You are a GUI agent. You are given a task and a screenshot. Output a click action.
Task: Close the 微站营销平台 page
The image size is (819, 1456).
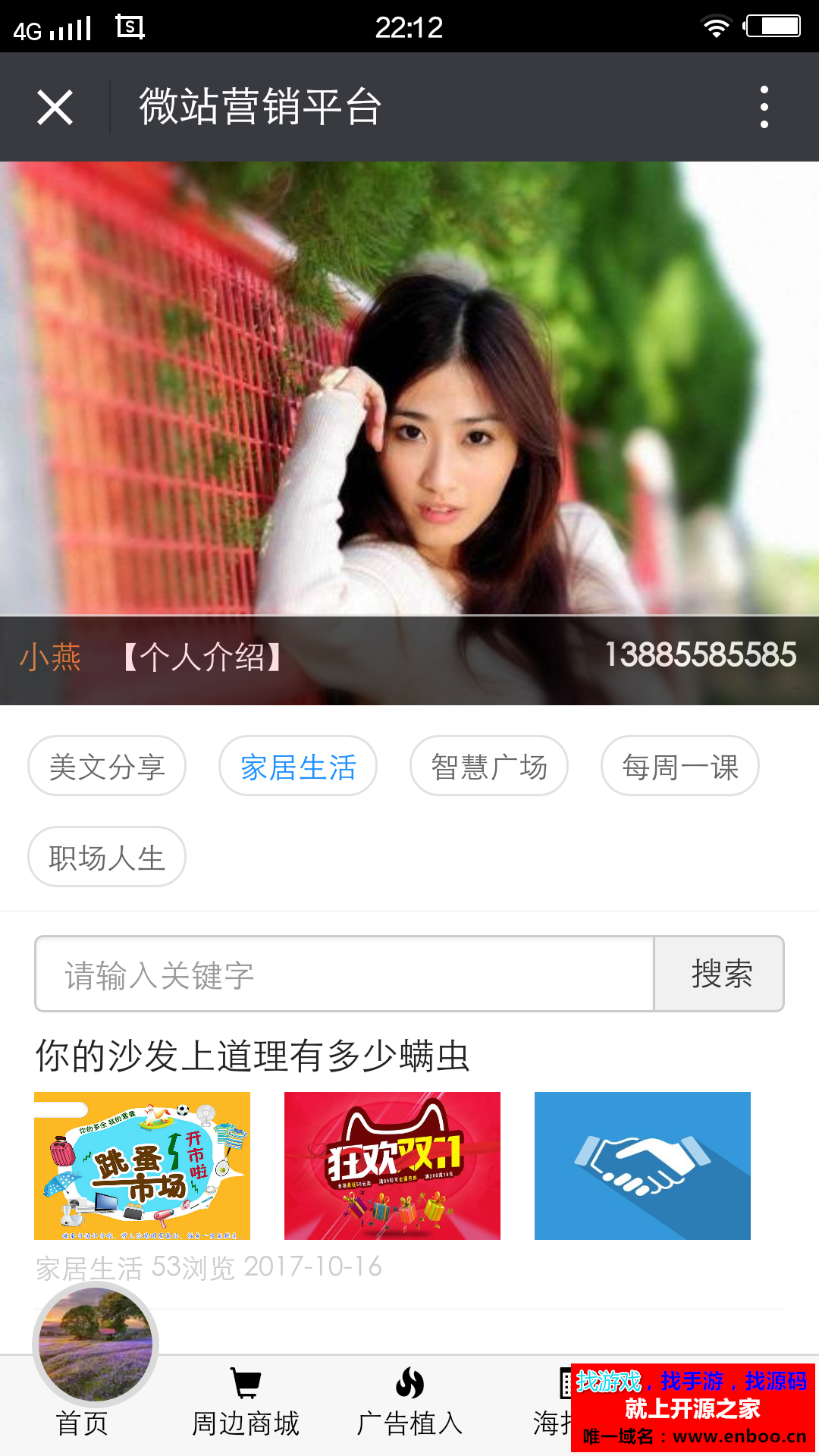point(55,107)
